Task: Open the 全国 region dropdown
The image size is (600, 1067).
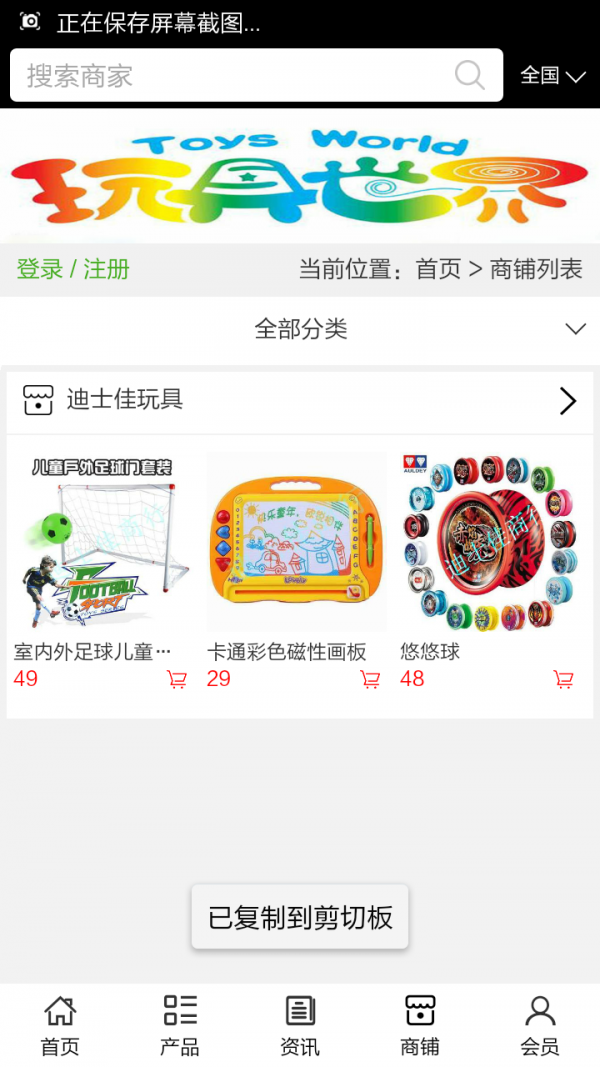Action: 552,76
